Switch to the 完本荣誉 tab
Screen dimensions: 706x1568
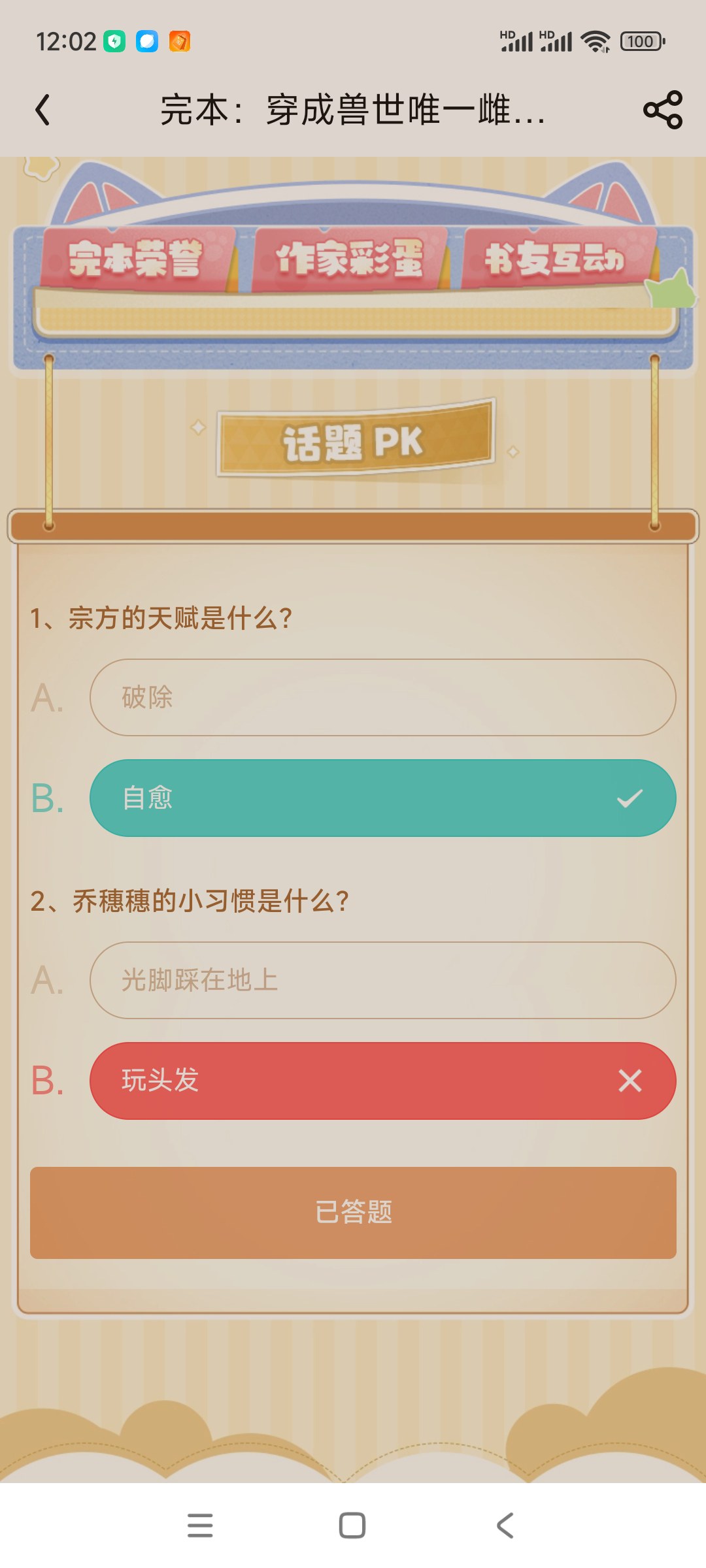[137, 259]
